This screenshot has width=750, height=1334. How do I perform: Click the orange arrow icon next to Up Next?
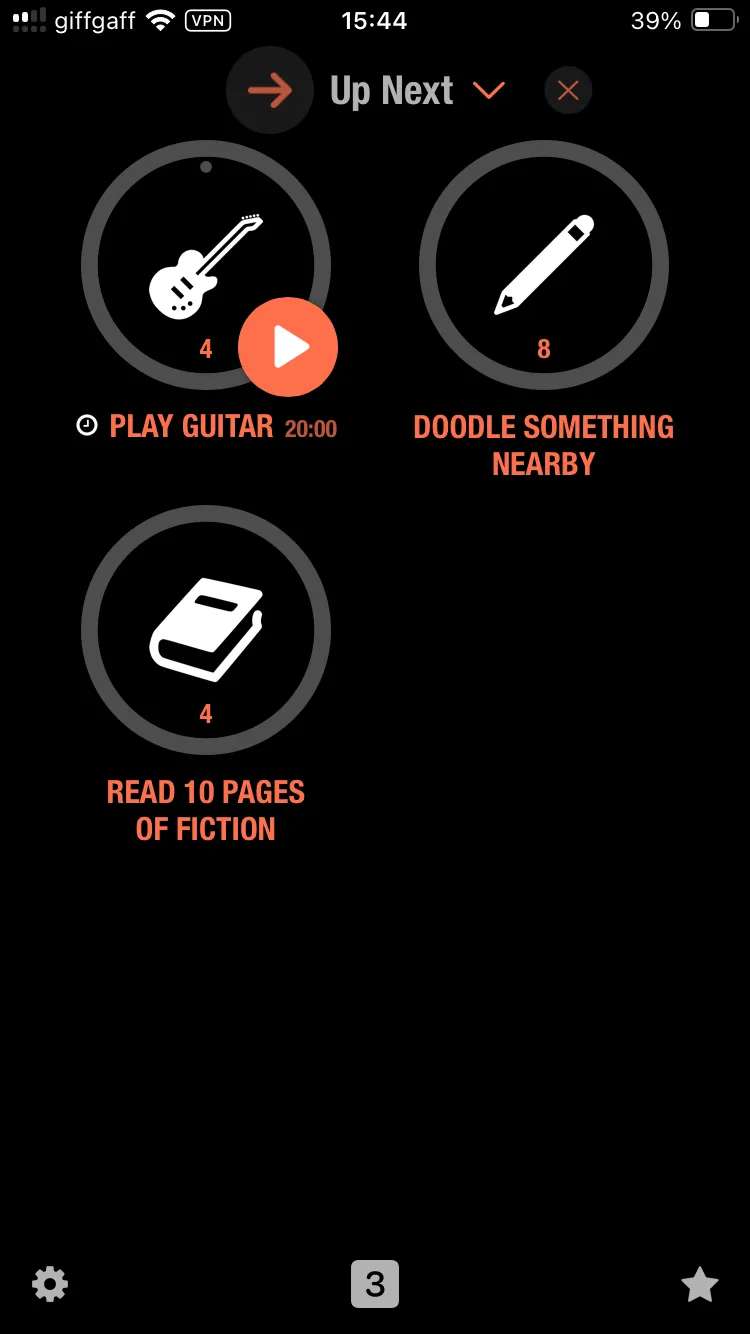[x=270, y=90]
